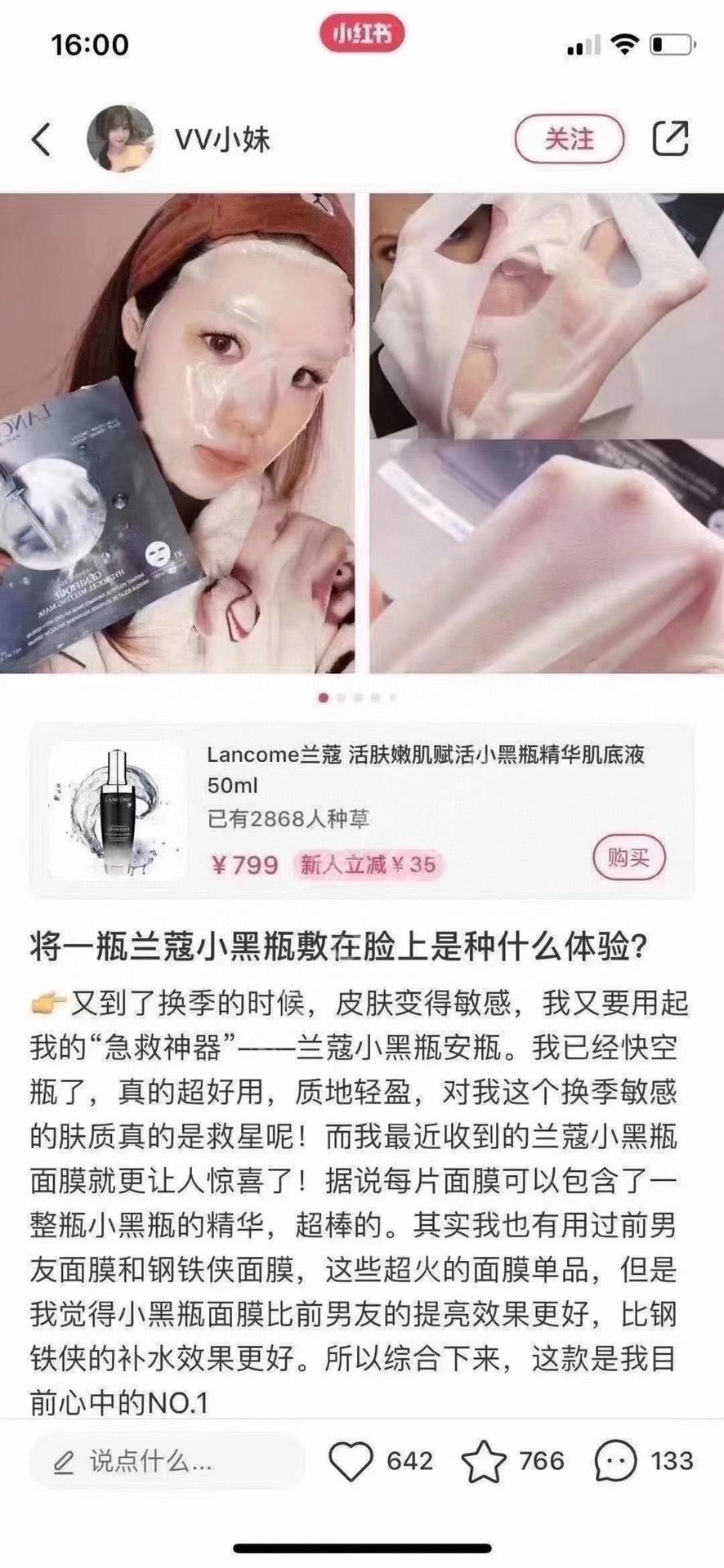Share this post
The width and height of the screenshot is (724, 1568).
coord(670,138)
